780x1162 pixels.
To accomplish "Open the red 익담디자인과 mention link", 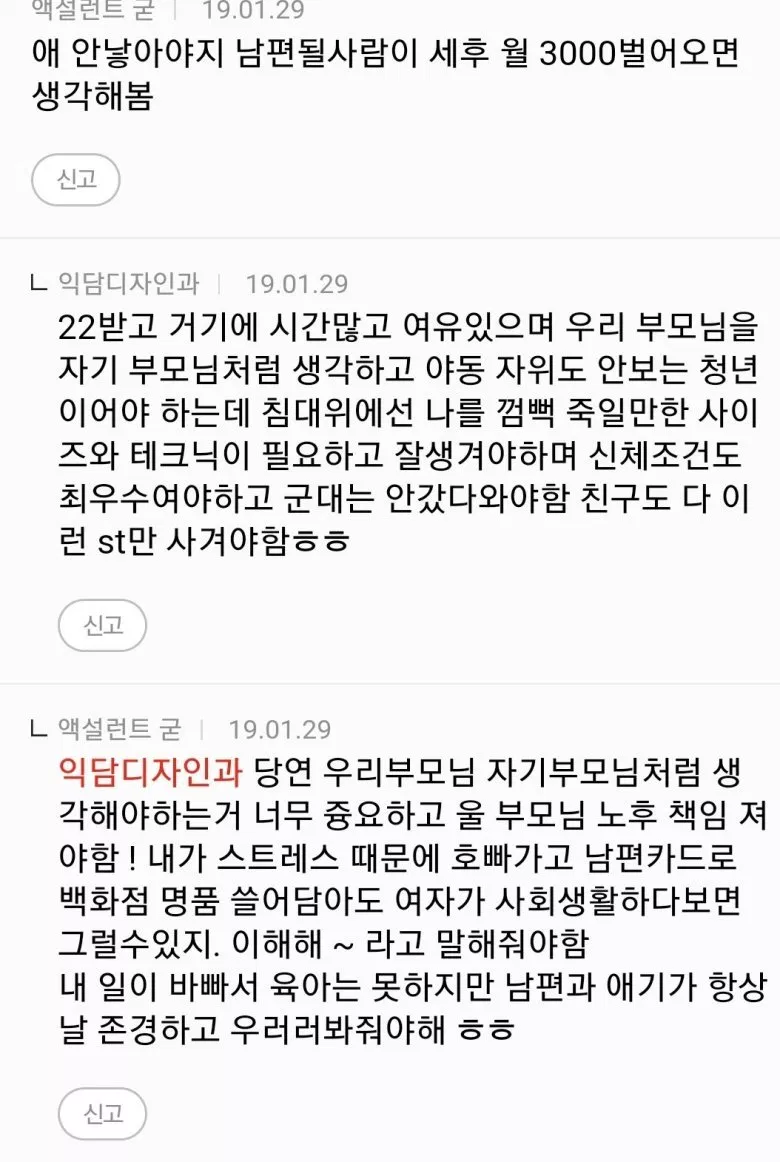I will tap(151, 773).
